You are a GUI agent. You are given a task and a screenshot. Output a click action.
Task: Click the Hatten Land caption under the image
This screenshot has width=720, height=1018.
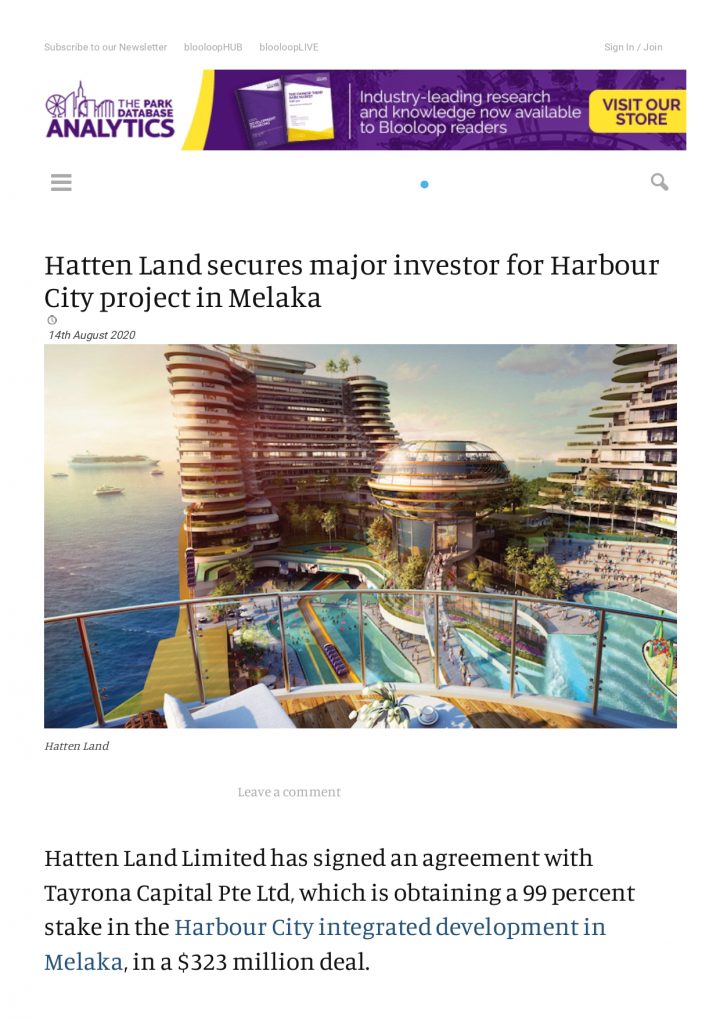coord(77,745)
